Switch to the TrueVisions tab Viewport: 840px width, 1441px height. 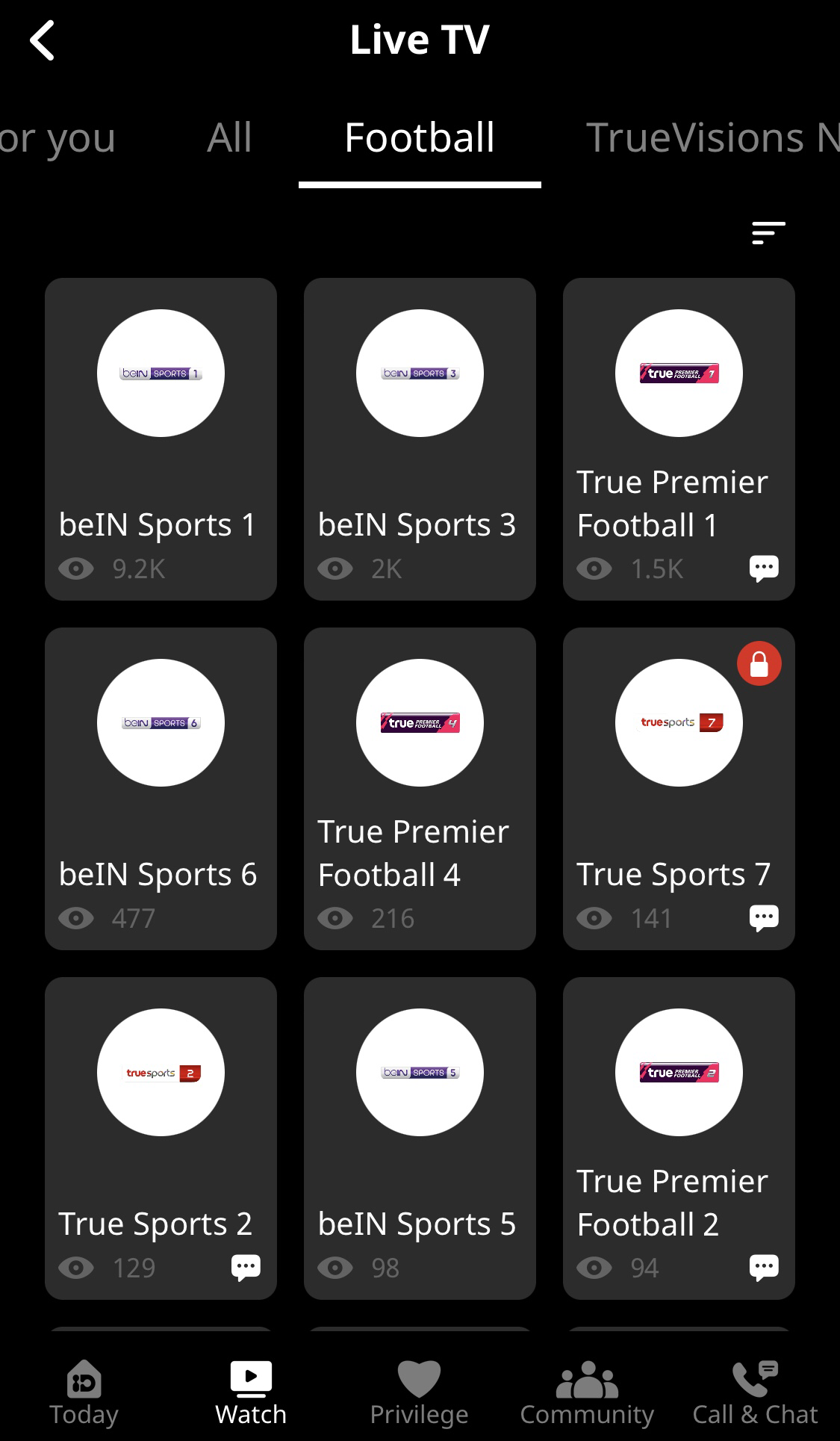(x=712, y=137)
